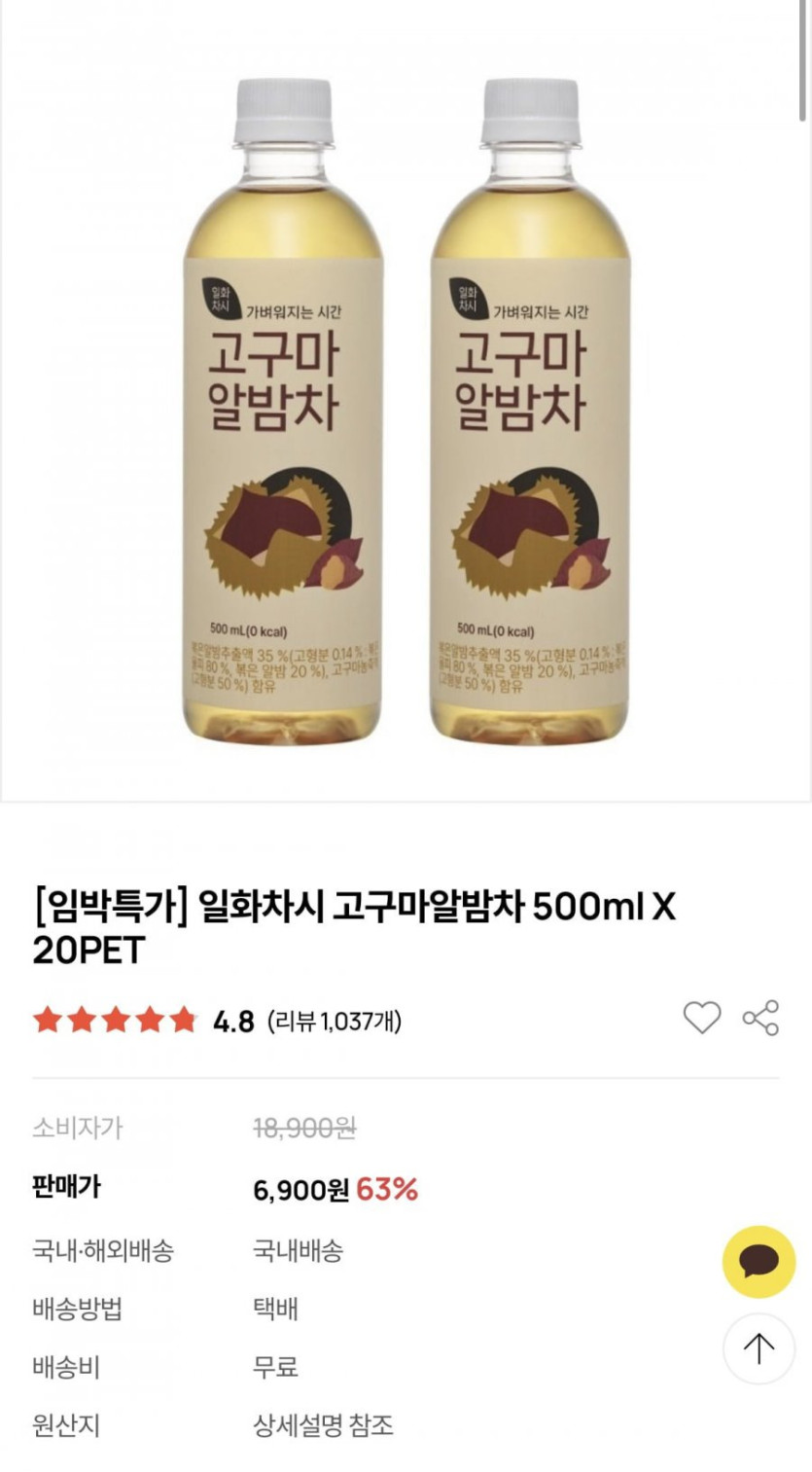Image resolution: width=812 pixels, height=1472 pixels.
Task: Share this sweet potato chestnut tea product
Action: click(760, 1018)
